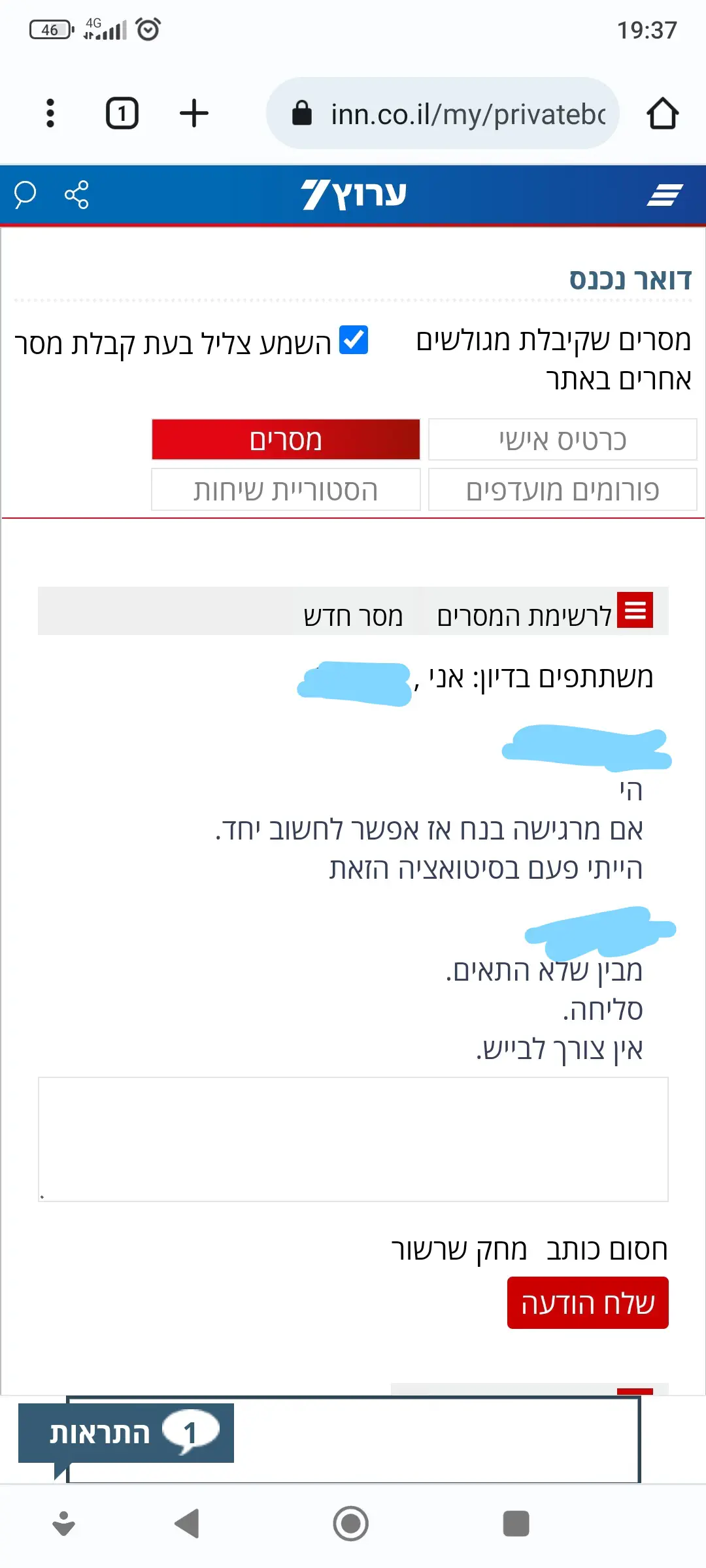Open פורומים מועדפים tab

(x=562, y=489)
